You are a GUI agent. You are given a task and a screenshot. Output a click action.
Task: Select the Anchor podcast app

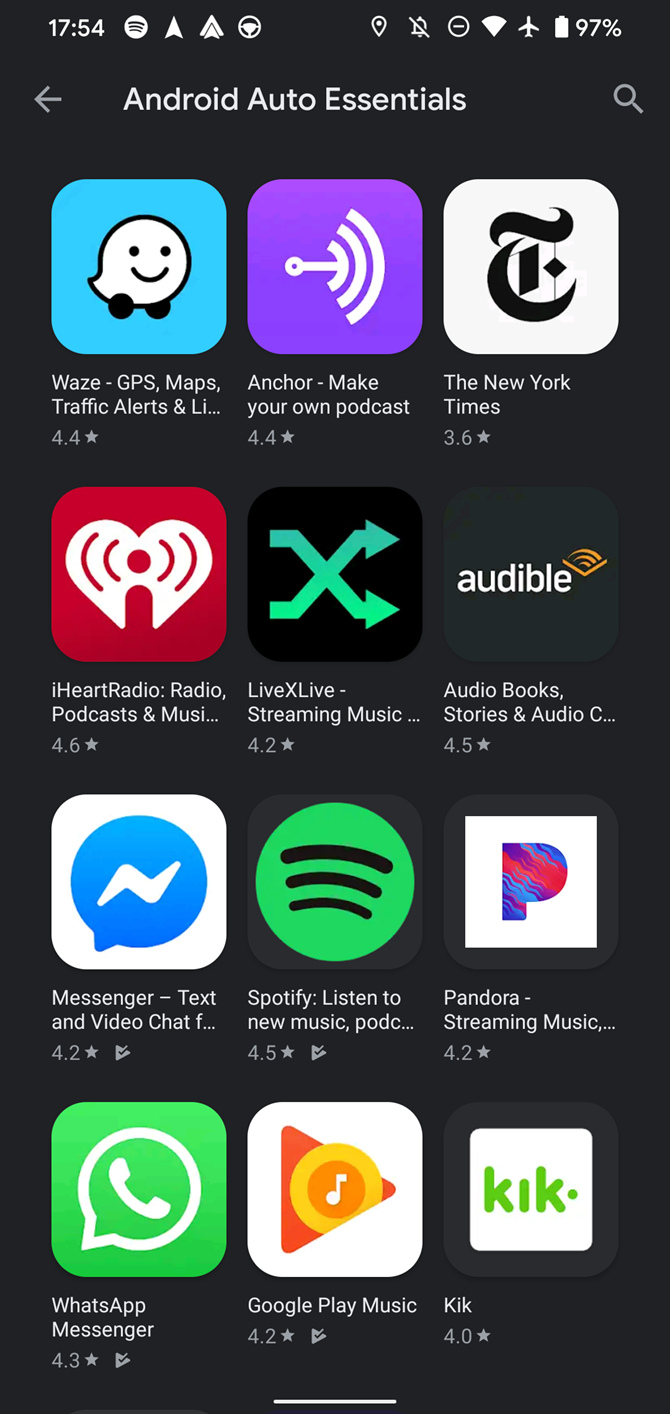point(335,267)
